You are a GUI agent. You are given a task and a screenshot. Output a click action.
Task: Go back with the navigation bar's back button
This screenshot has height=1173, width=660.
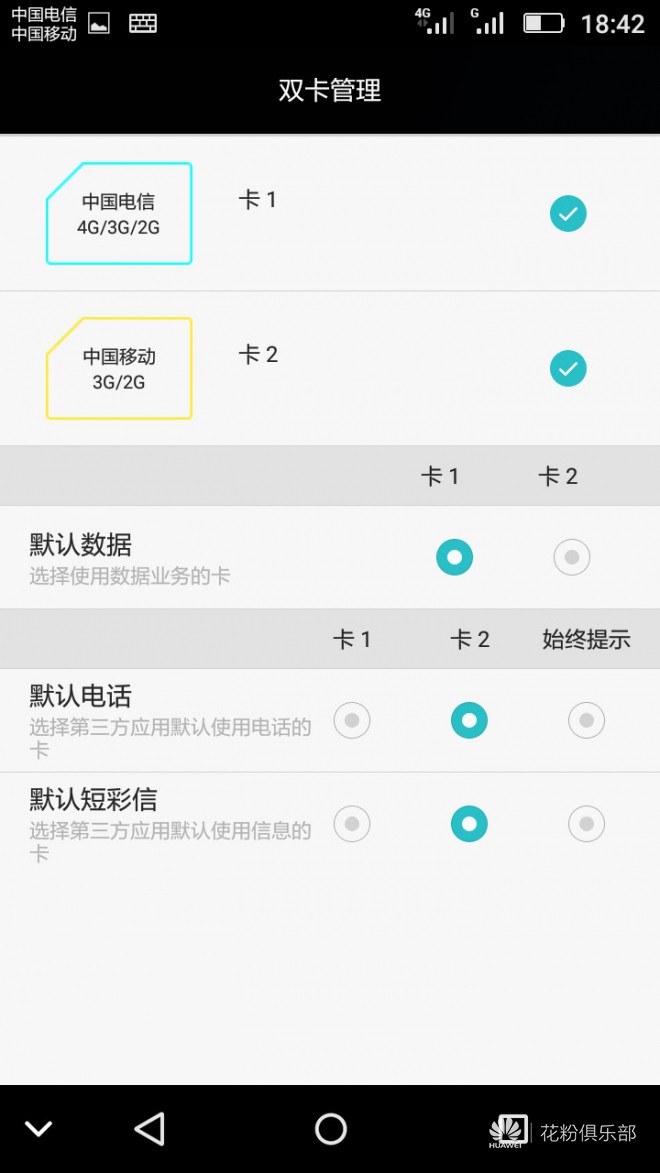tap(150, 1129)
